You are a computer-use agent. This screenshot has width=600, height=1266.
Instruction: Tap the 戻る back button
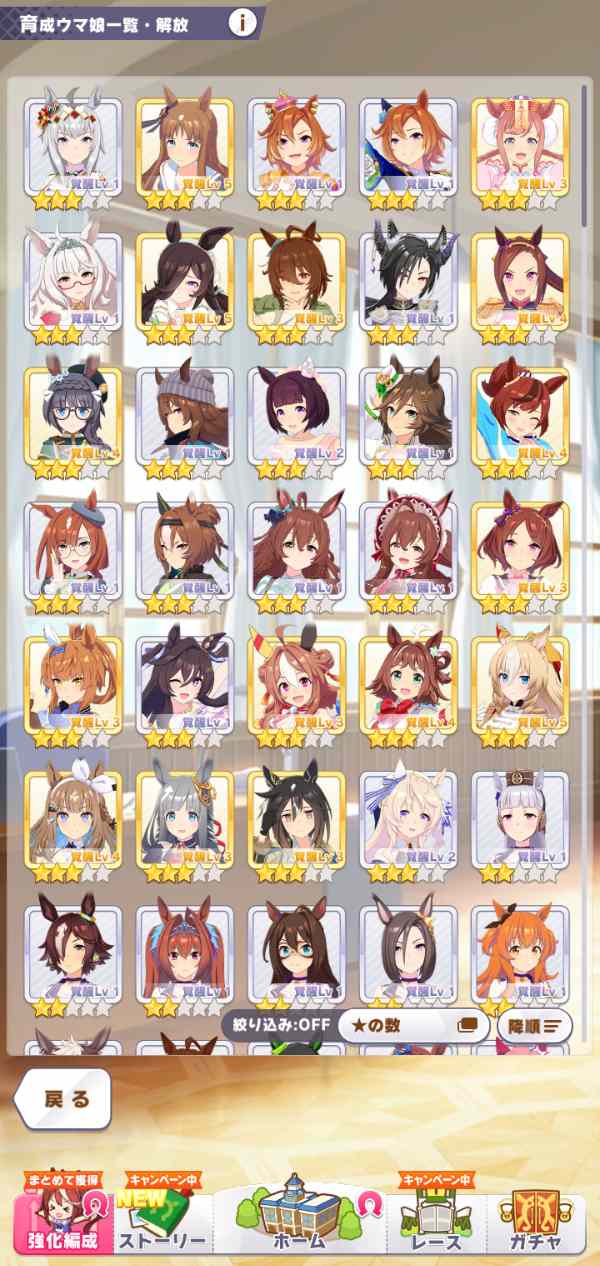tap(63, 1099)
